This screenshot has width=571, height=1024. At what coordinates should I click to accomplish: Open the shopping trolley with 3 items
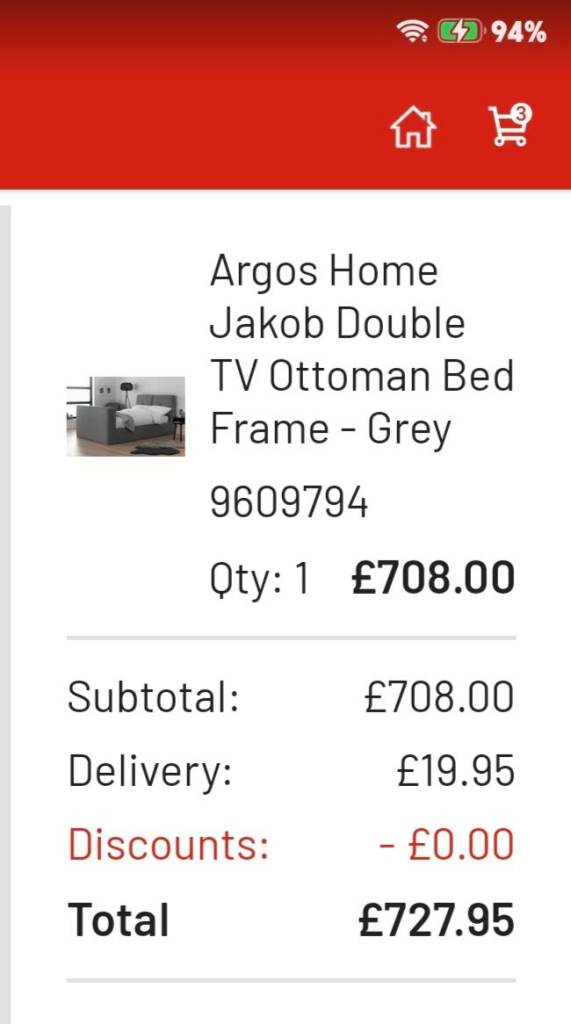[511, 125]
